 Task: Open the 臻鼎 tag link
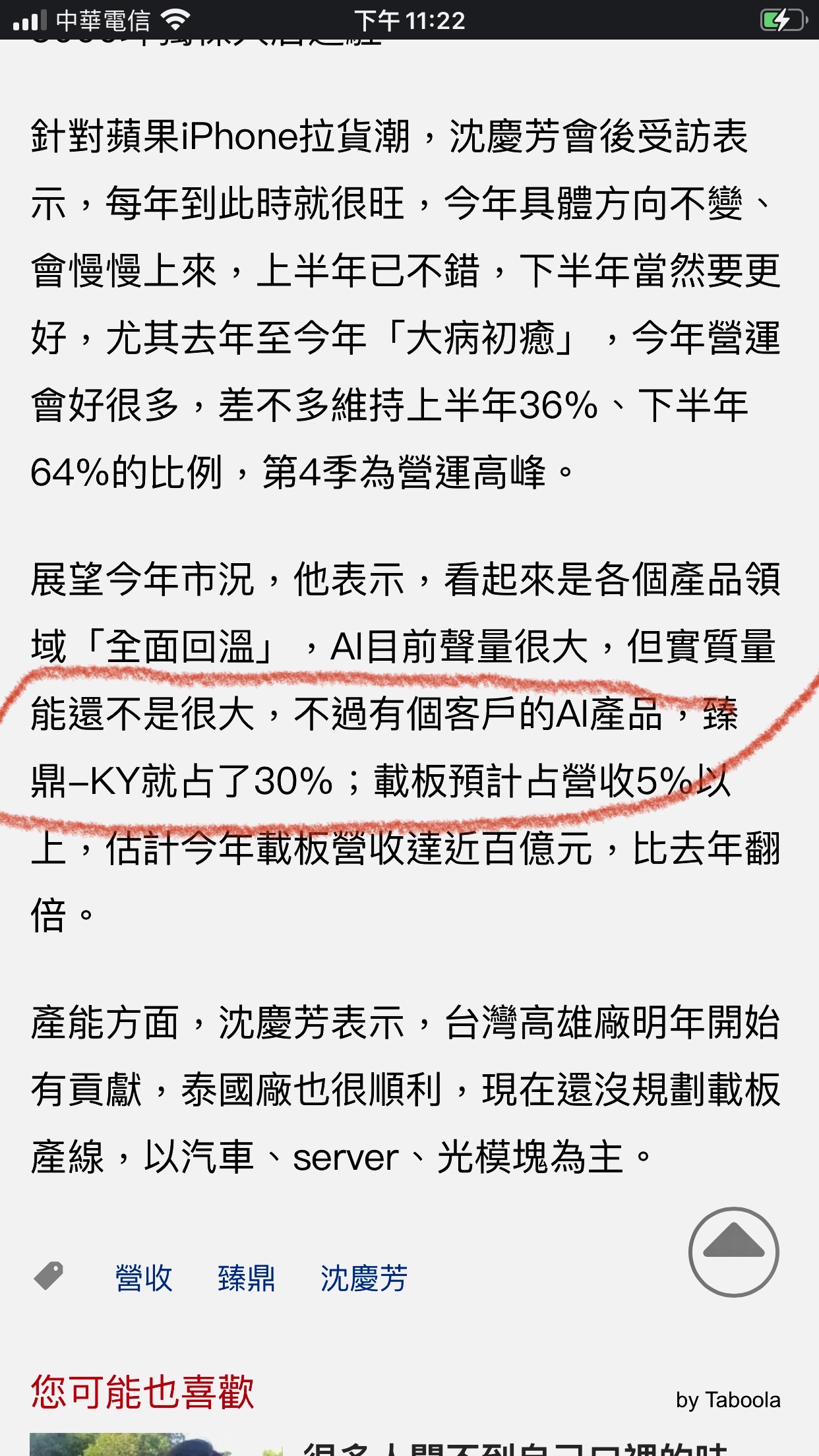(246, 1278)
